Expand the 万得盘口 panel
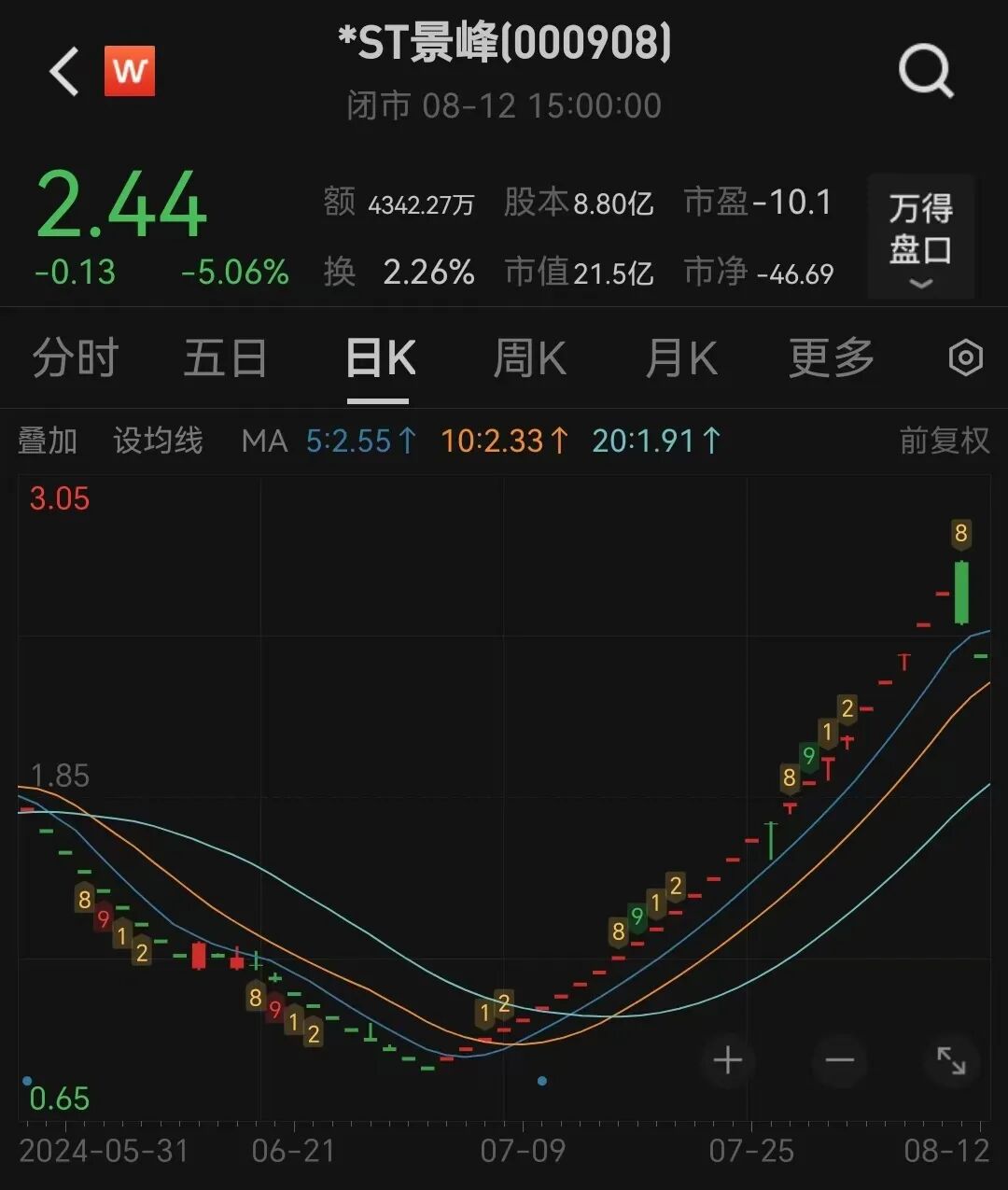Screen dimensions: 1008x1190 click(920, 237)
